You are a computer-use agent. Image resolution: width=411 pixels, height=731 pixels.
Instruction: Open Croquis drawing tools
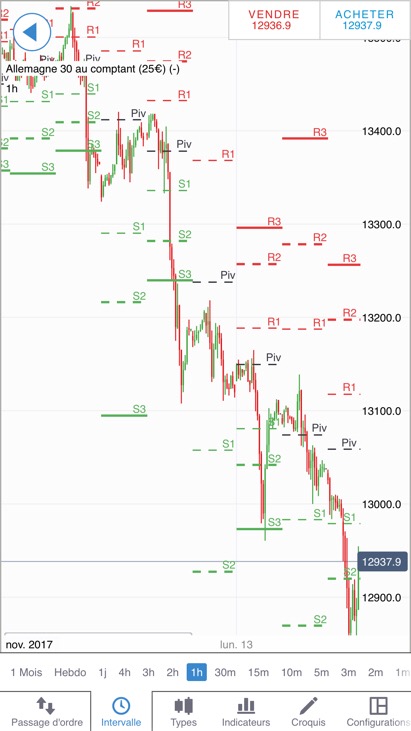click(x=308, y=711)
